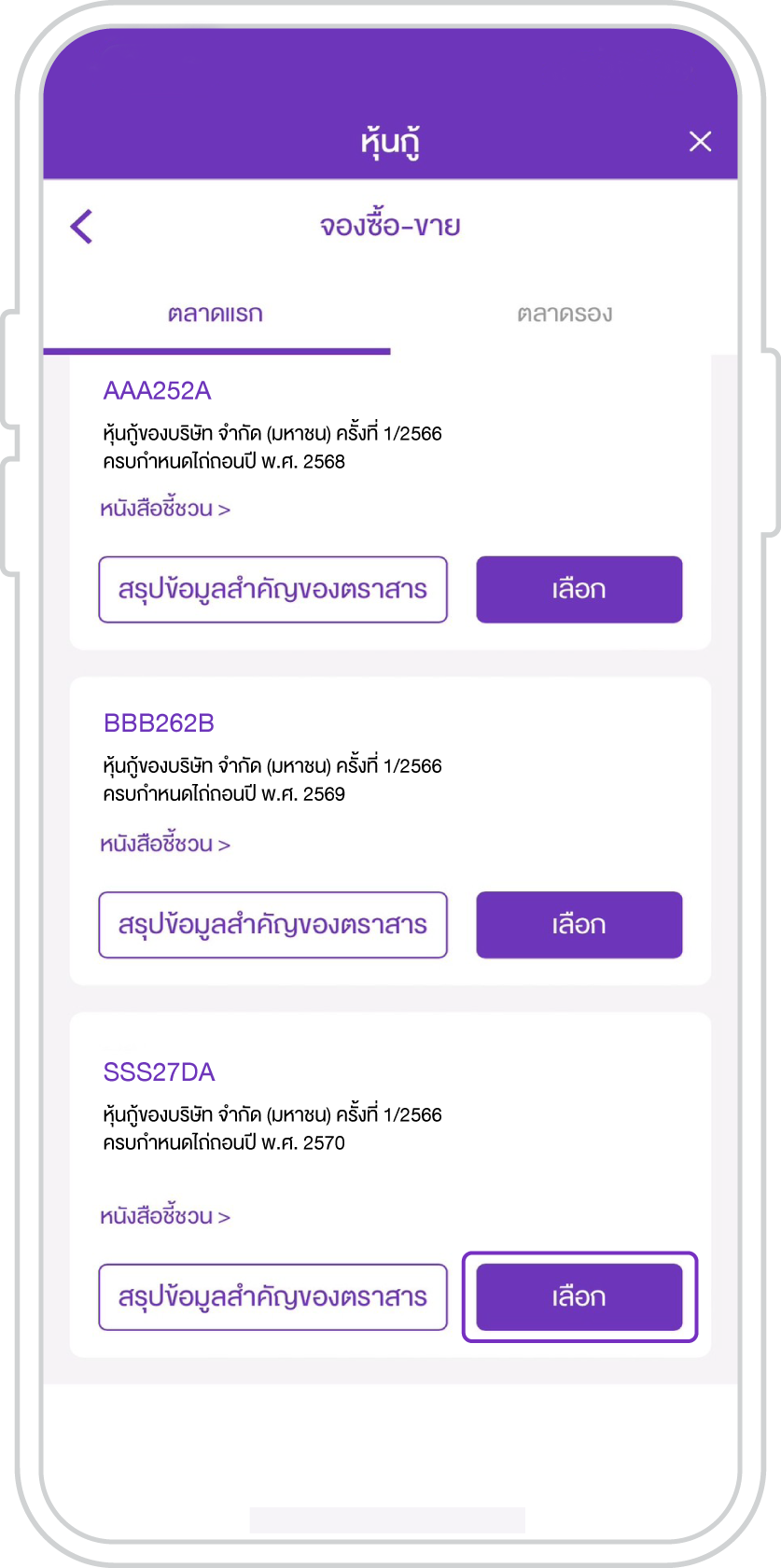Image resolution: width=781 pixels, height=1568 pixels.
Task: Open หนังสือชี้ชวน link for AAA252A
Action: click(165, 510)
